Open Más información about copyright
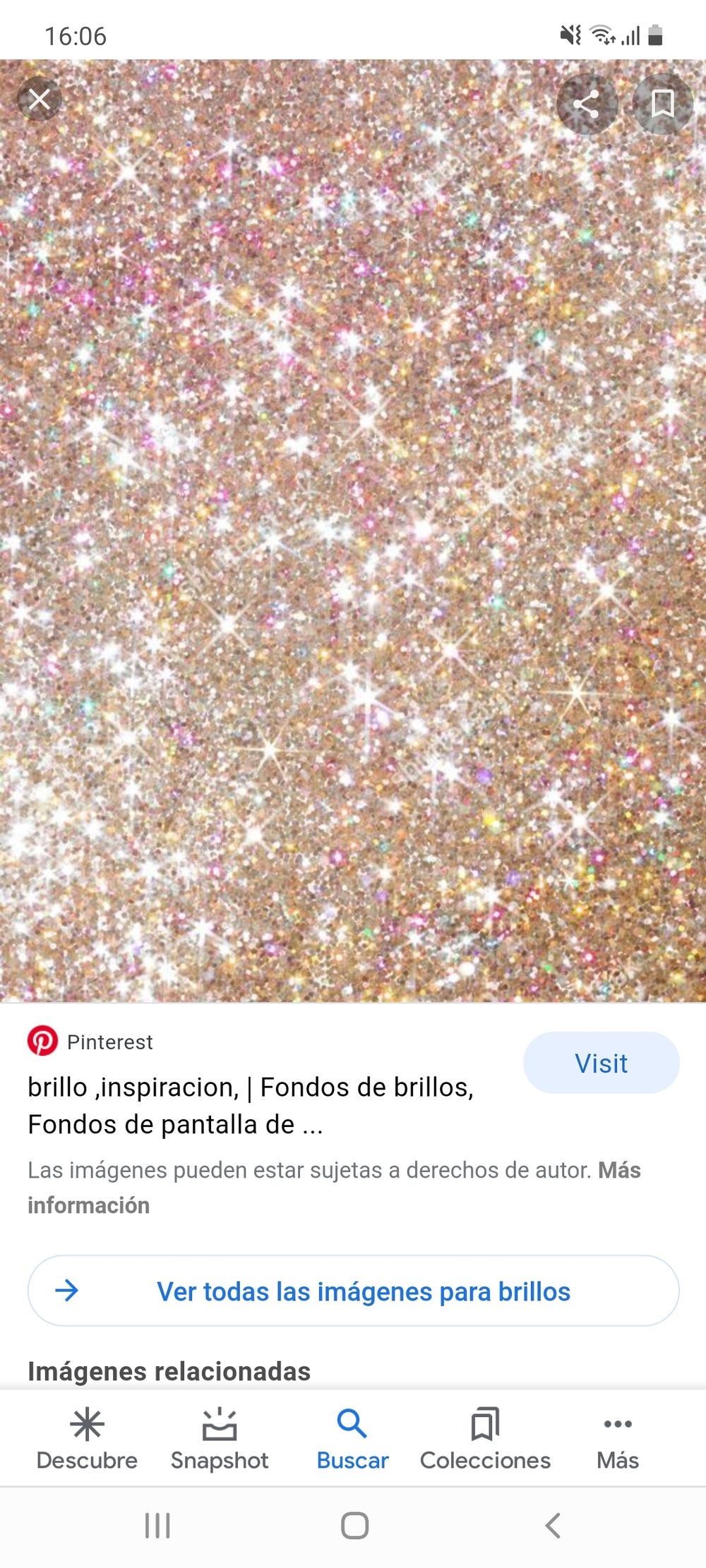Screen dimensions: 706x1568 click(x=334, y=1188)
